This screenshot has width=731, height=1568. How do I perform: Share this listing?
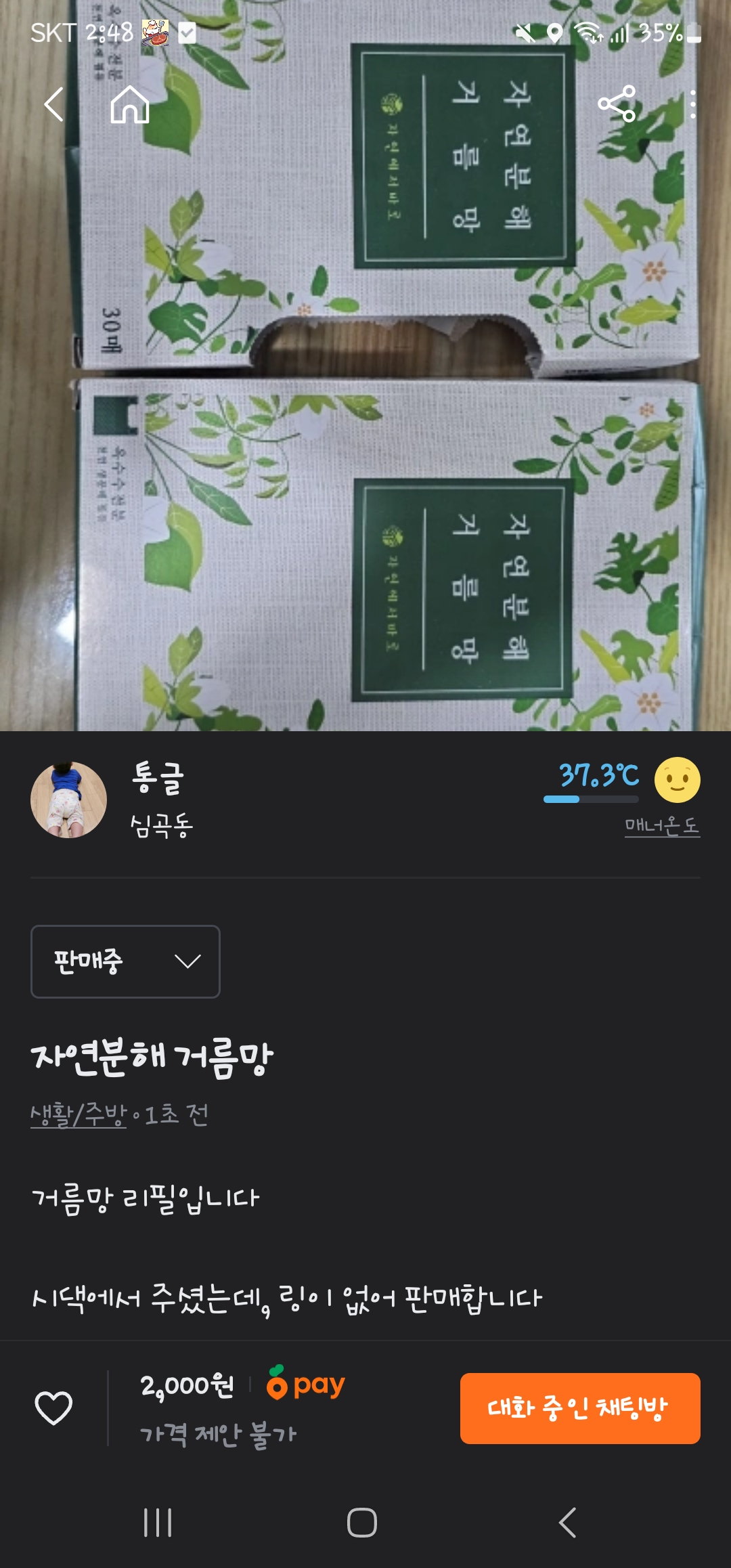pyautogui.click(x=617, y=104)
